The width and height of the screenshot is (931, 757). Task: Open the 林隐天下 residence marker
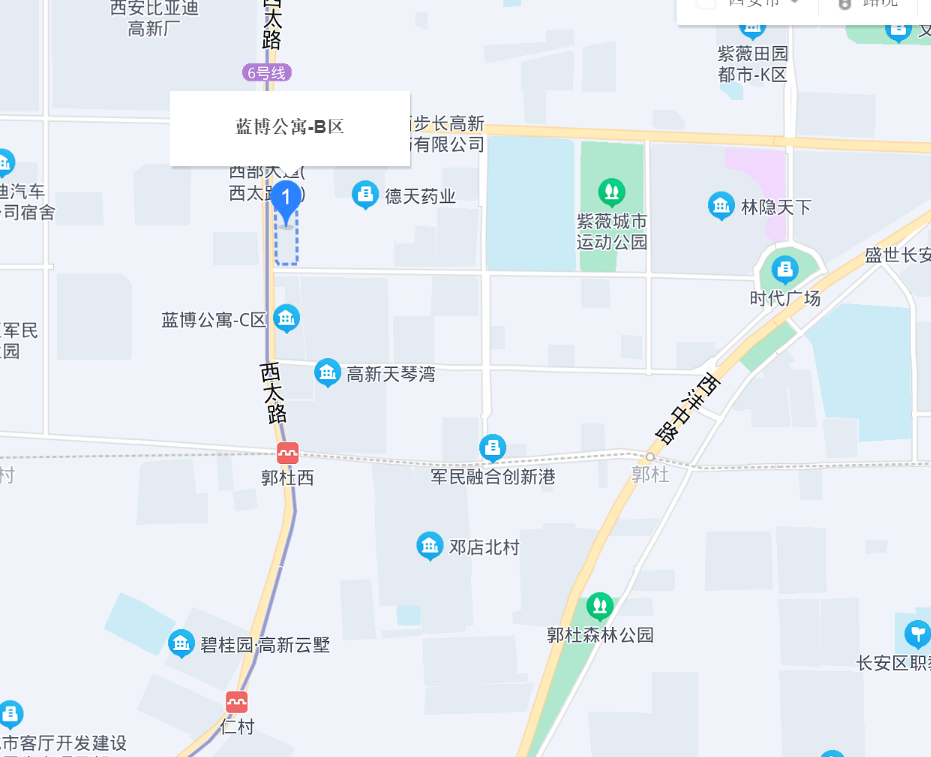click(721, 207)
